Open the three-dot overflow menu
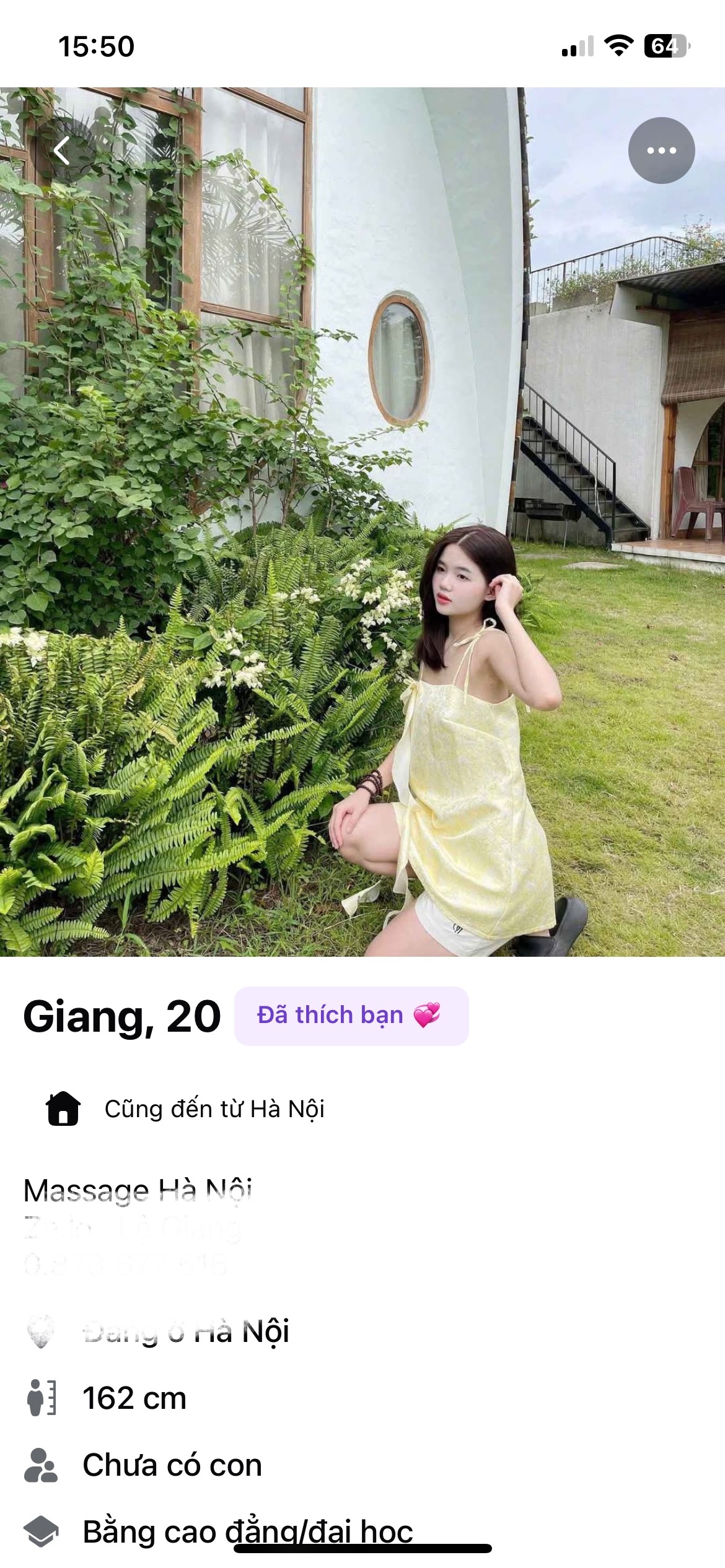Image resolution: width=725 pixels, height=1568 pixels. coord(661,150)
